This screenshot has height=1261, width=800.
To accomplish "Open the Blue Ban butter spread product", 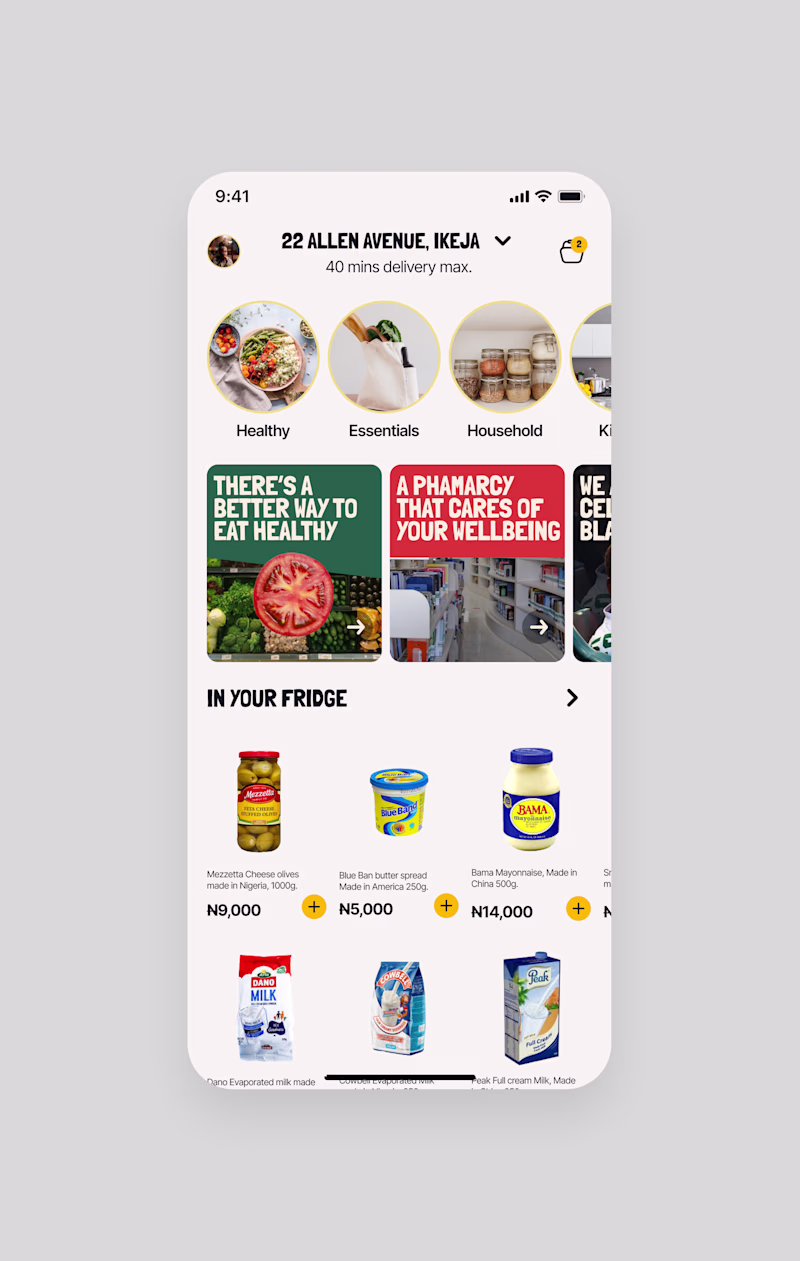I will click(398, 802).
